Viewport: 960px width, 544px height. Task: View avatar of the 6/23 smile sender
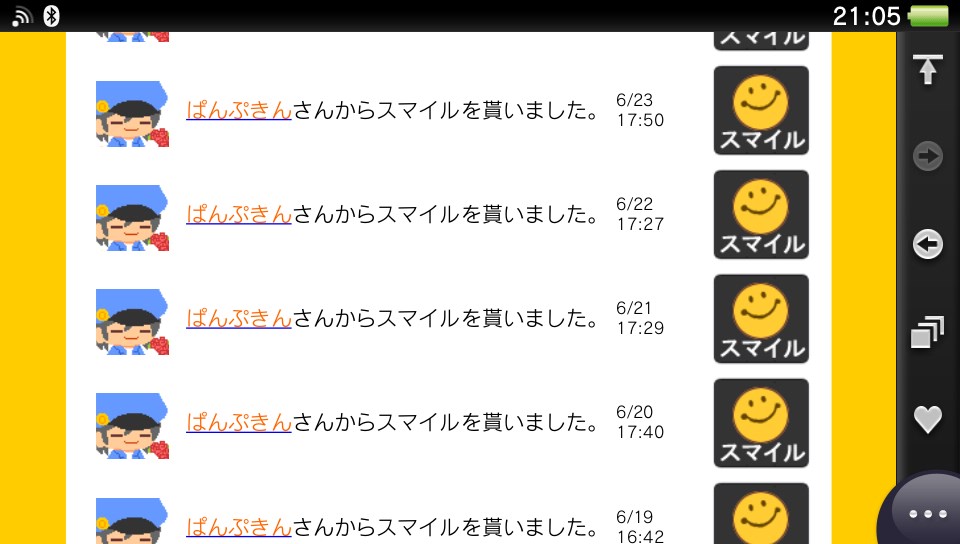point(131,113)
